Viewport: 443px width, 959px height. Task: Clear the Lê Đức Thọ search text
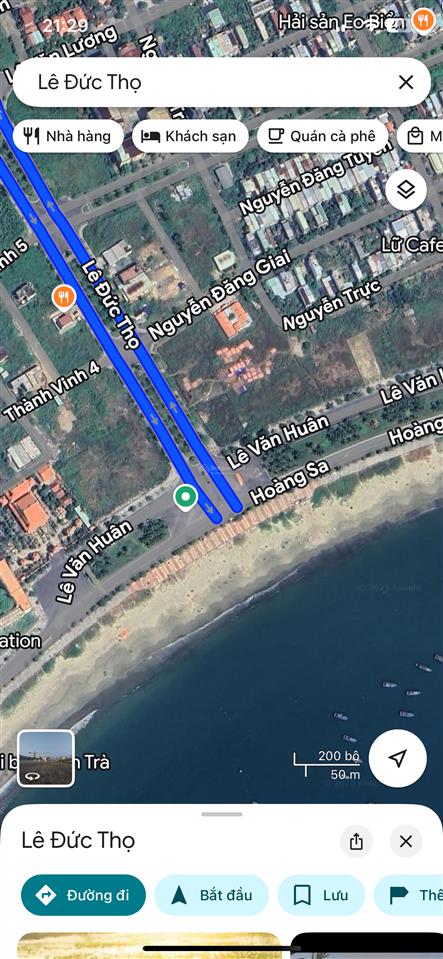point(406,83)
